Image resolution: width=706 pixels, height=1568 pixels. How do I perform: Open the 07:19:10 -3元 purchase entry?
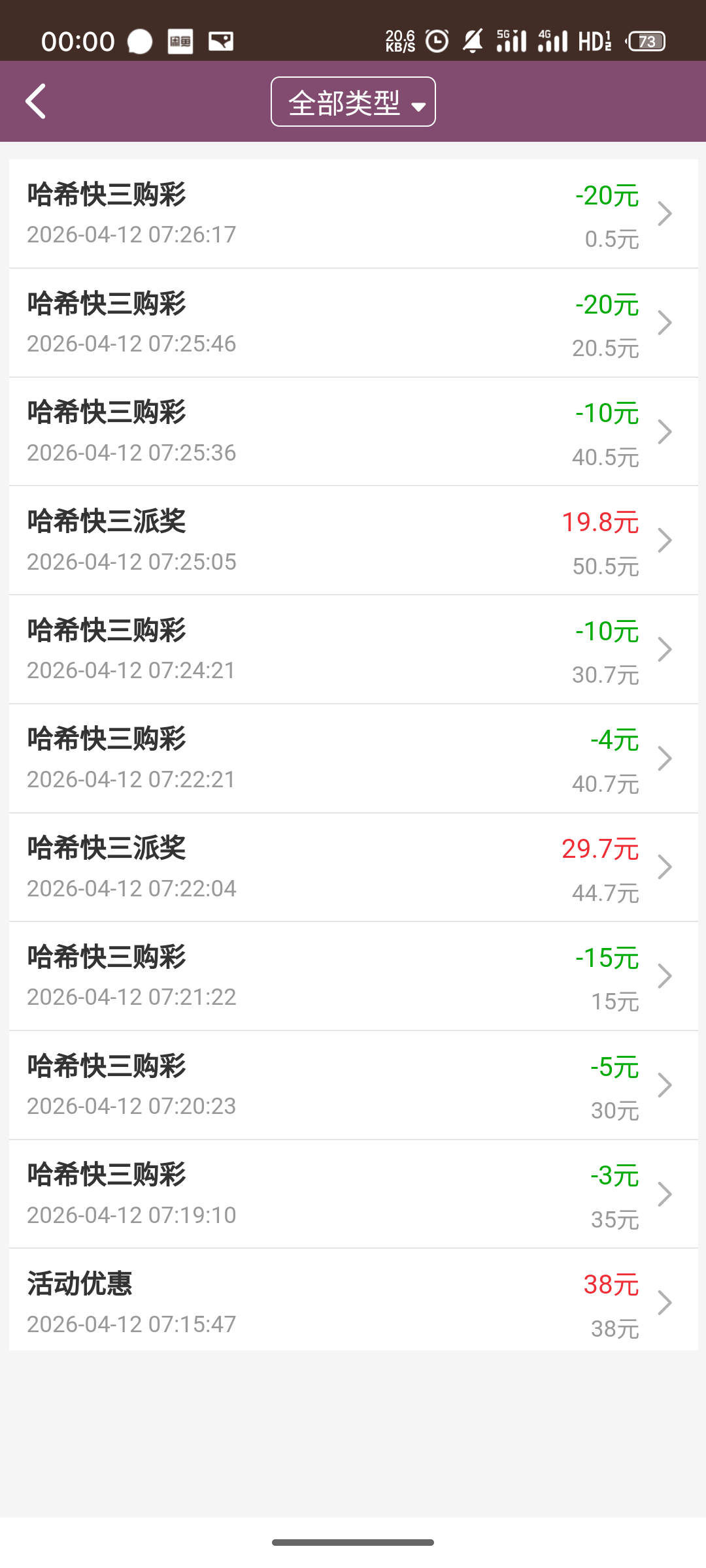(x=353, y=1194)
